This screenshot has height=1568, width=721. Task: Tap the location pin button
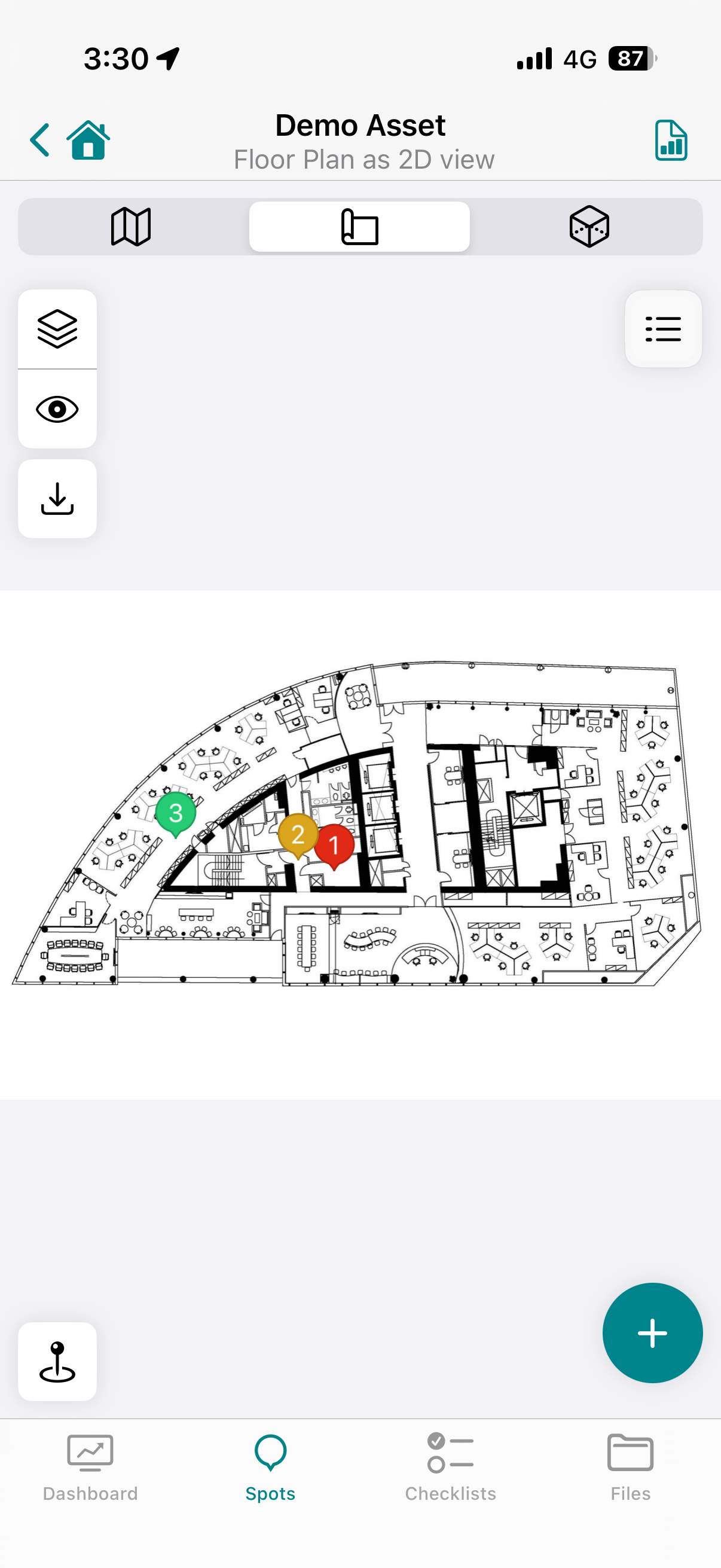(x=57, y=1361)
